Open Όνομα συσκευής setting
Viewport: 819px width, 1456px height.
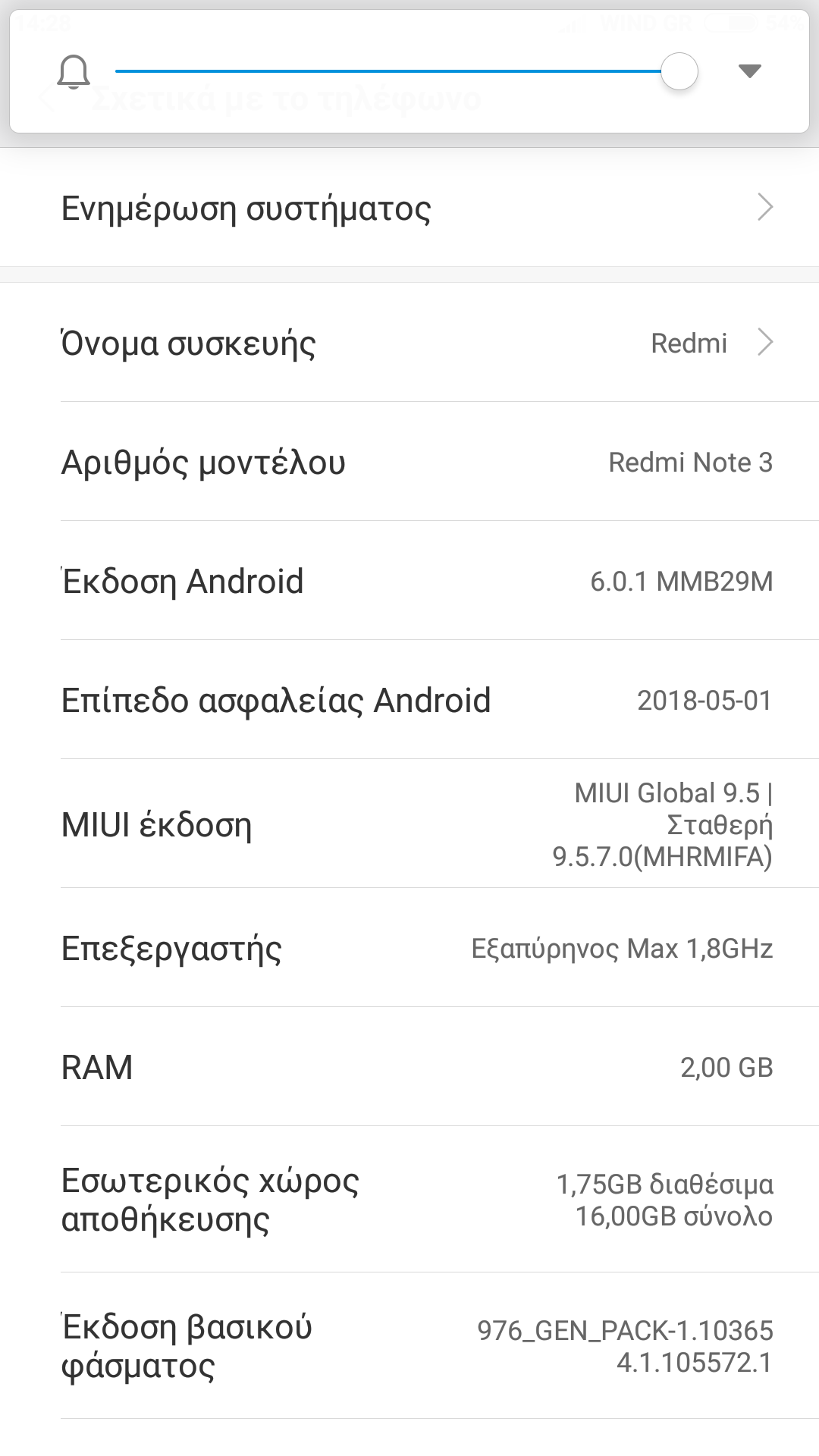coord(409,343)
